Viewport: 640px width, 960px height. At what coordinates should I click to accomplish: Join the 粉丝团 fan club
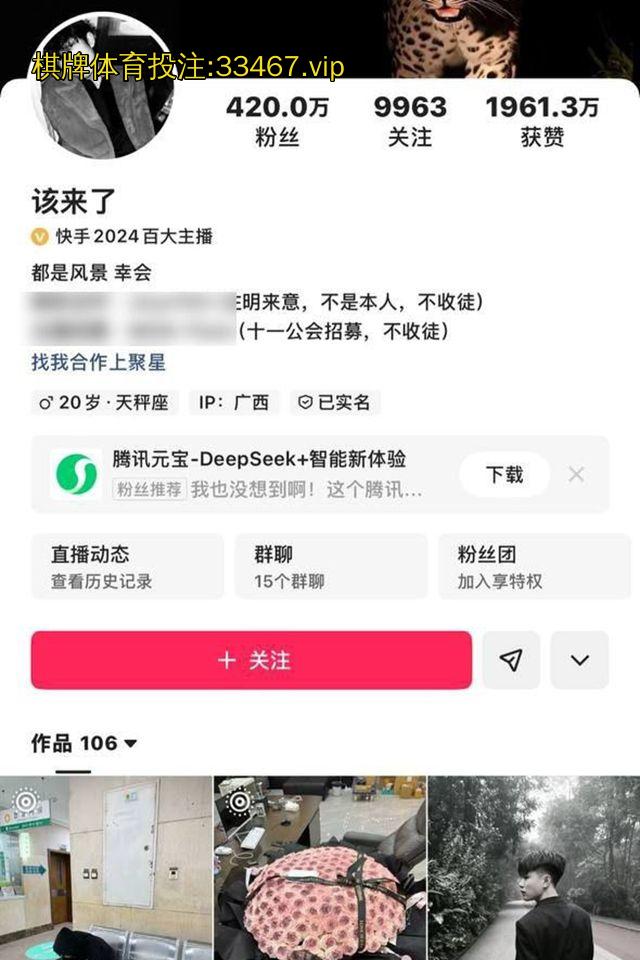point(533,567)
